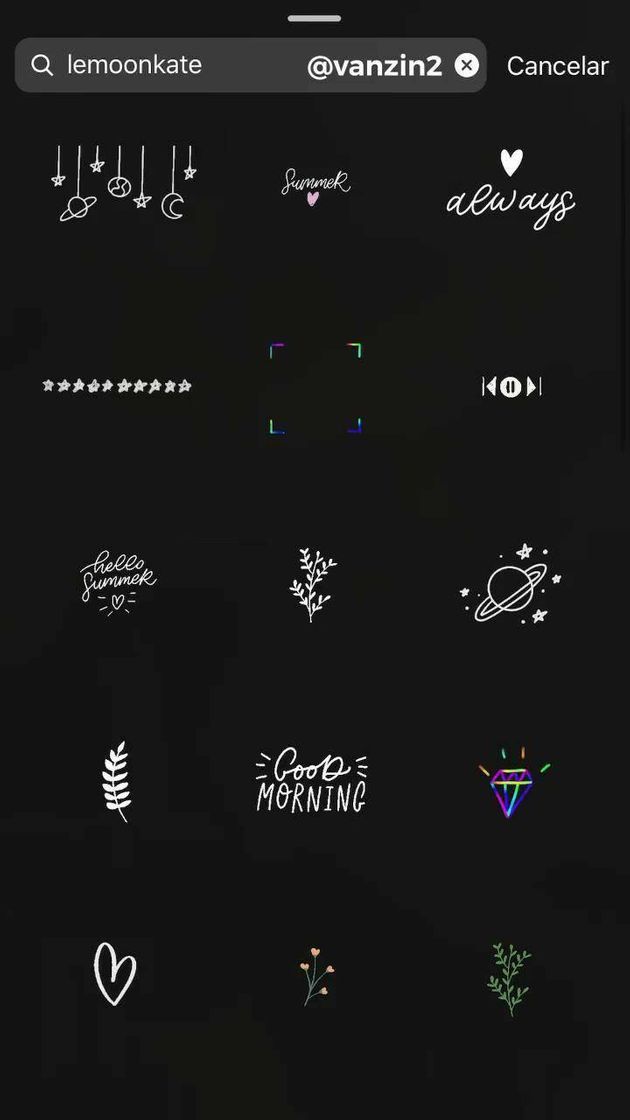Screen dimensions: 630x1120
Task: Pick the music player controls sticker
Action: (x=511, y=387)
